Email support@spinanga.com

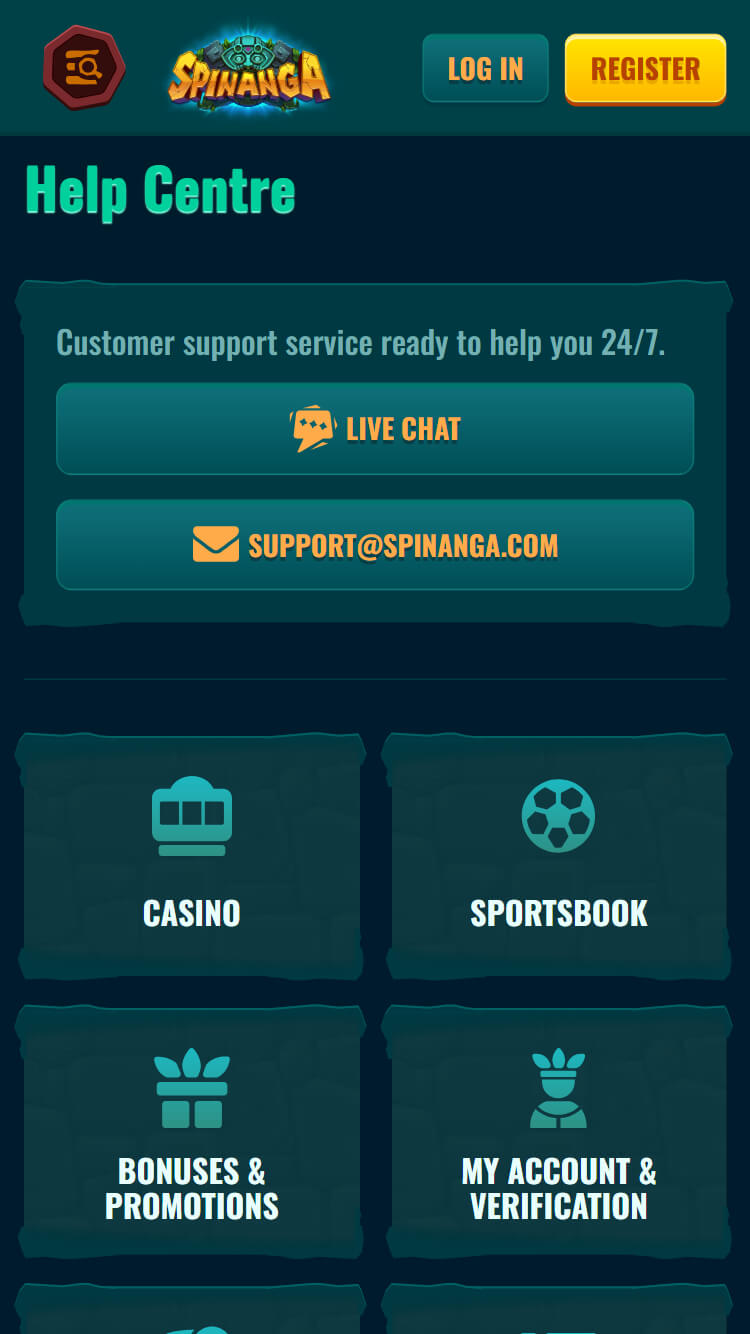(375, 545)
